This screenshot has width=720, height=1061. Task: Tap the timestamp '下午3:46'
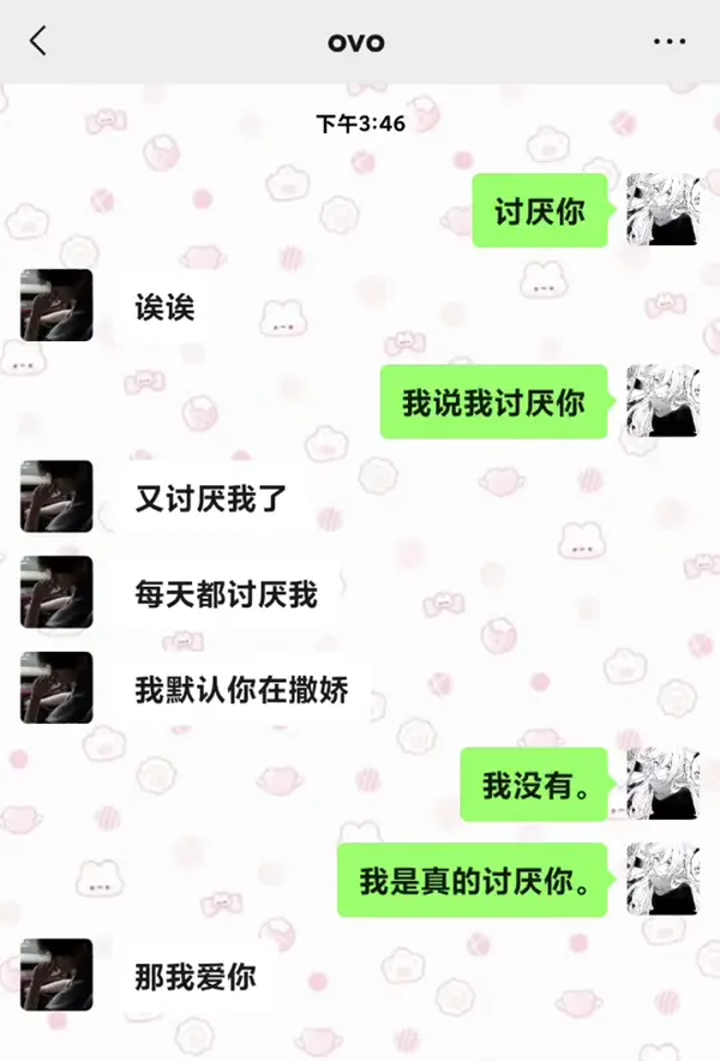358,124
